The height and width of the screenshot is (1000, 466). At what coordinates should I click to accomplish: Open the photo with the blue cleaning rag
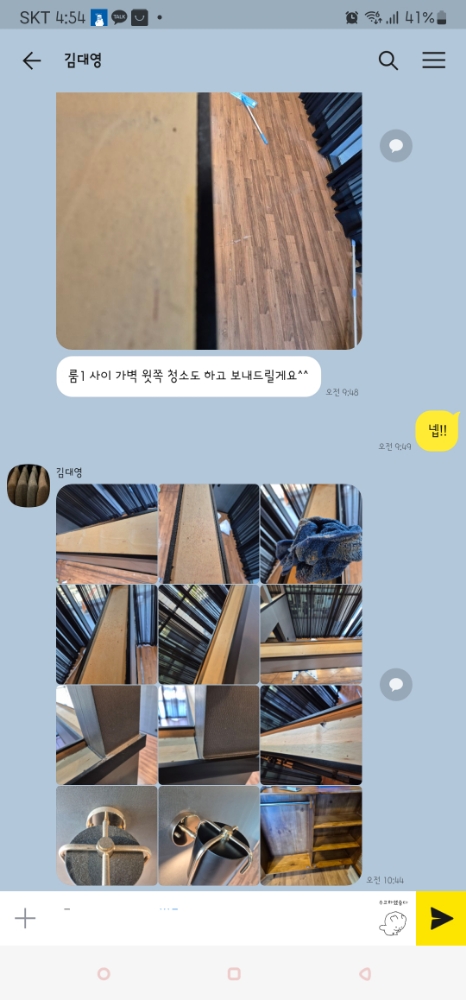311,533
